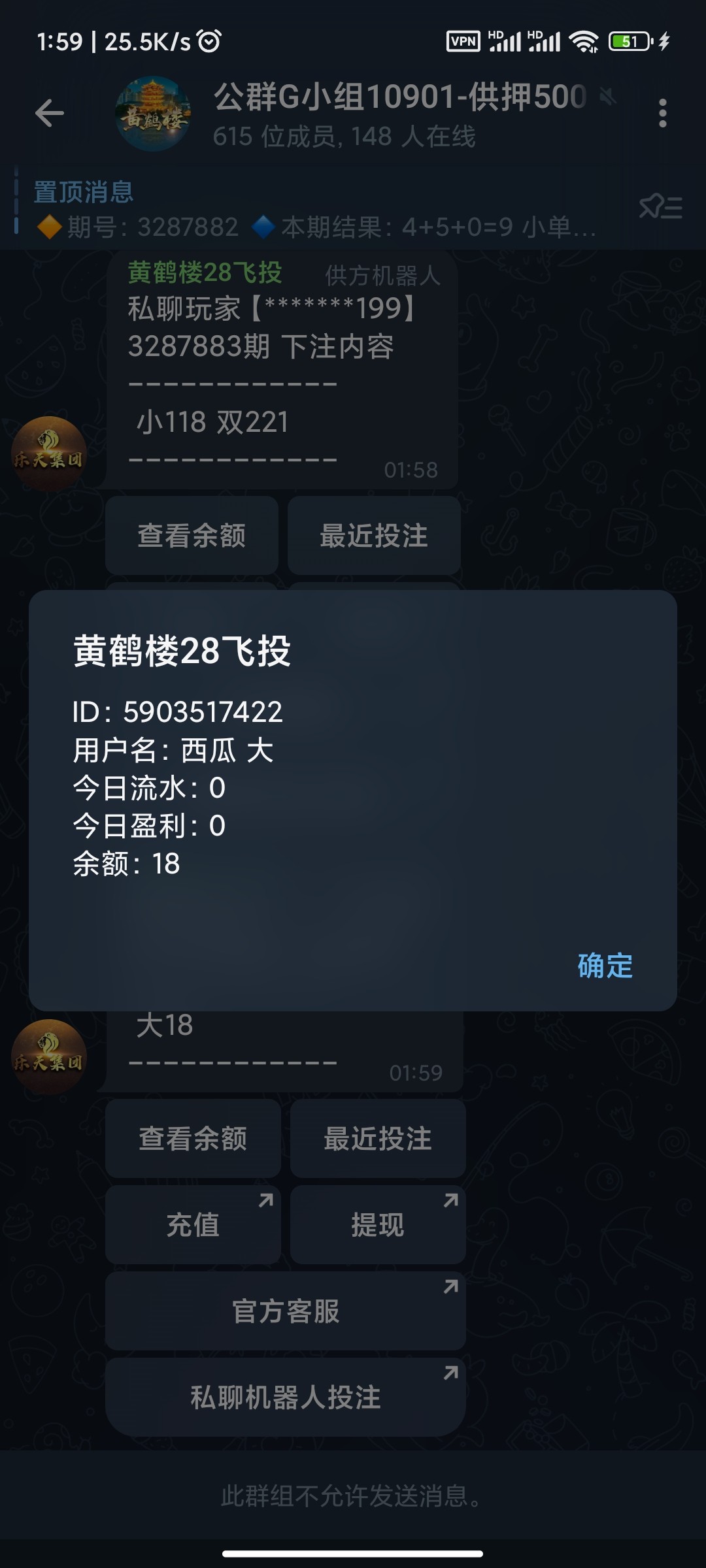Tap 最近投注 above the 提现 button

(x=378, y=1138)
